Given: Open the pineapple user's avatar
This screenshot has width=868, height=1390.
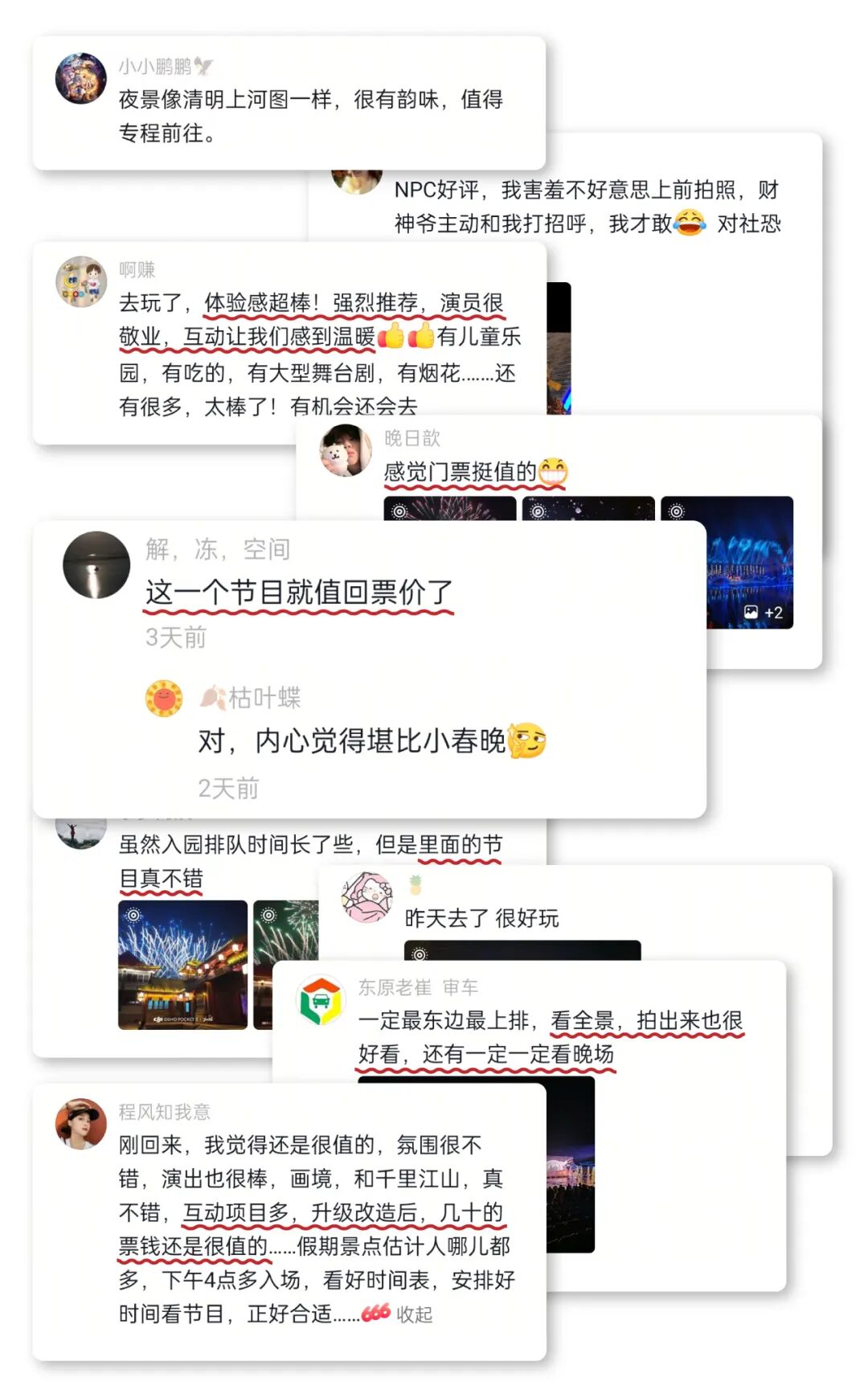Looking at the screenshot, I should click(x=366, y=895).
